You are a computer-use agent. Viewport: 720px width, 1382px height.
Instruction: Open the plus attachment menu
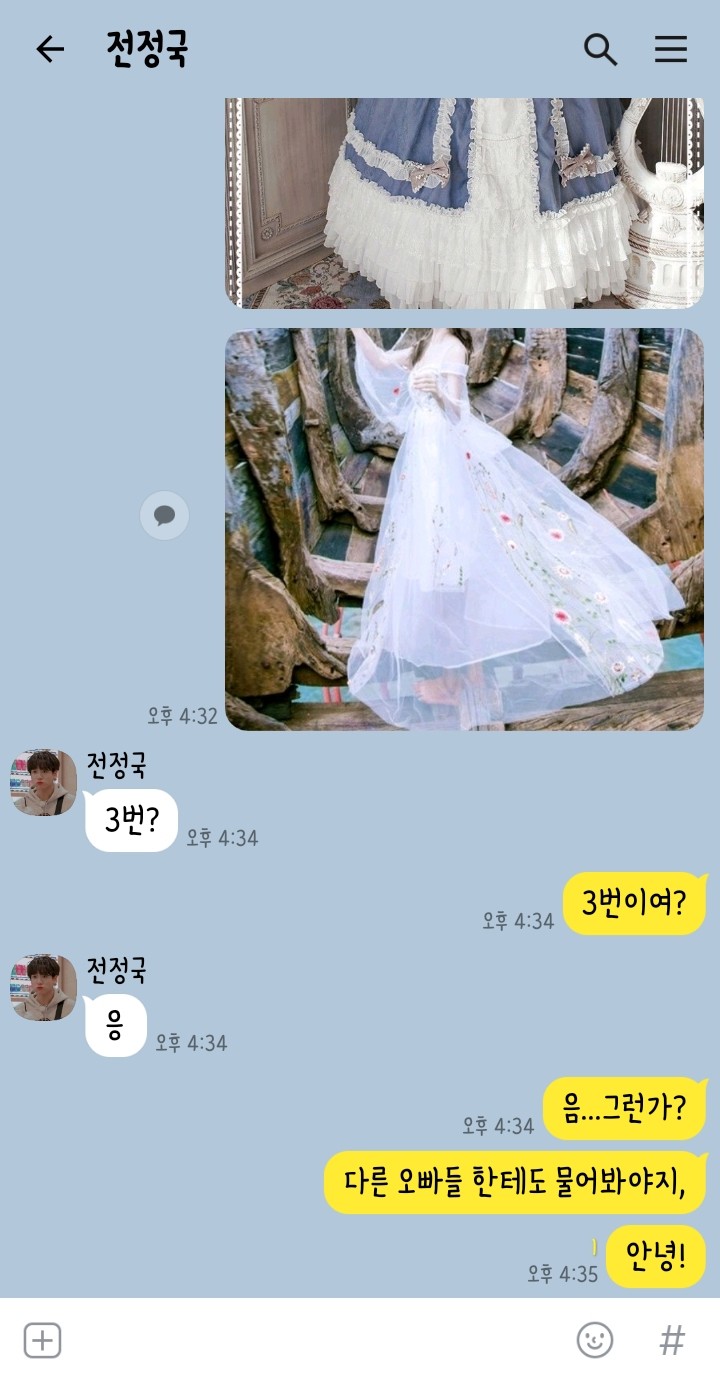(x=43, y=1340)
